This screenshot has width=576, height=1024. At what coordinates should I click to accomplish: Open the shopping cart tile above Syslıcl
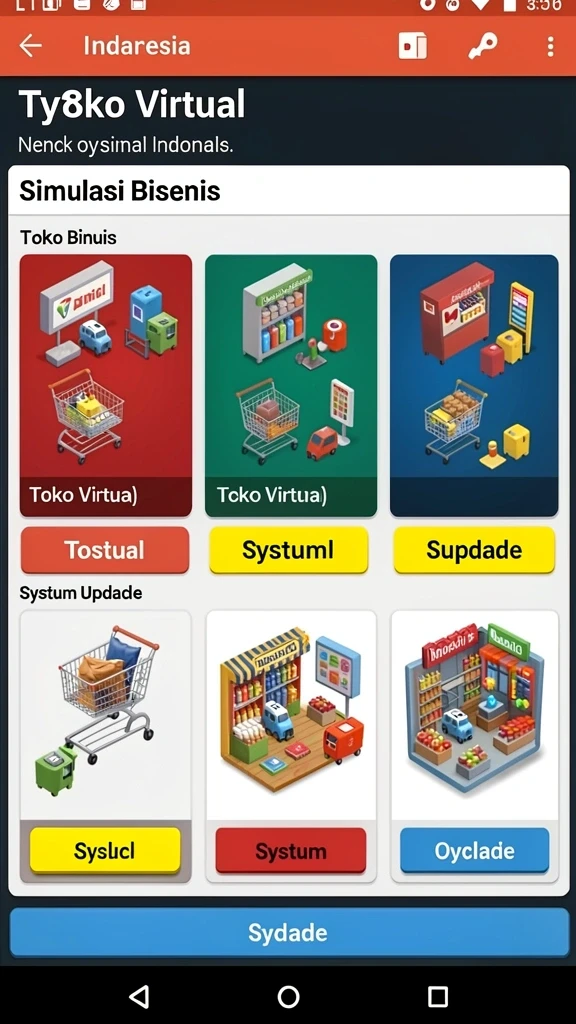[106, 715]
